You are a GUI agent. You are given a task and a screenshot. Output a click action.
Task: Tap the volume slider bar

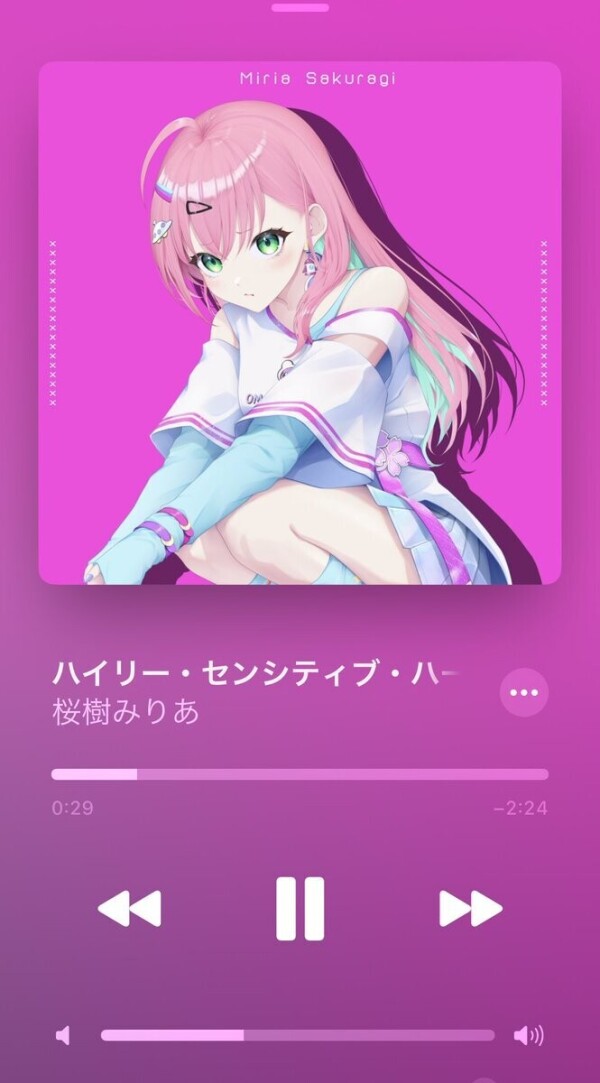click(298, 1035)
